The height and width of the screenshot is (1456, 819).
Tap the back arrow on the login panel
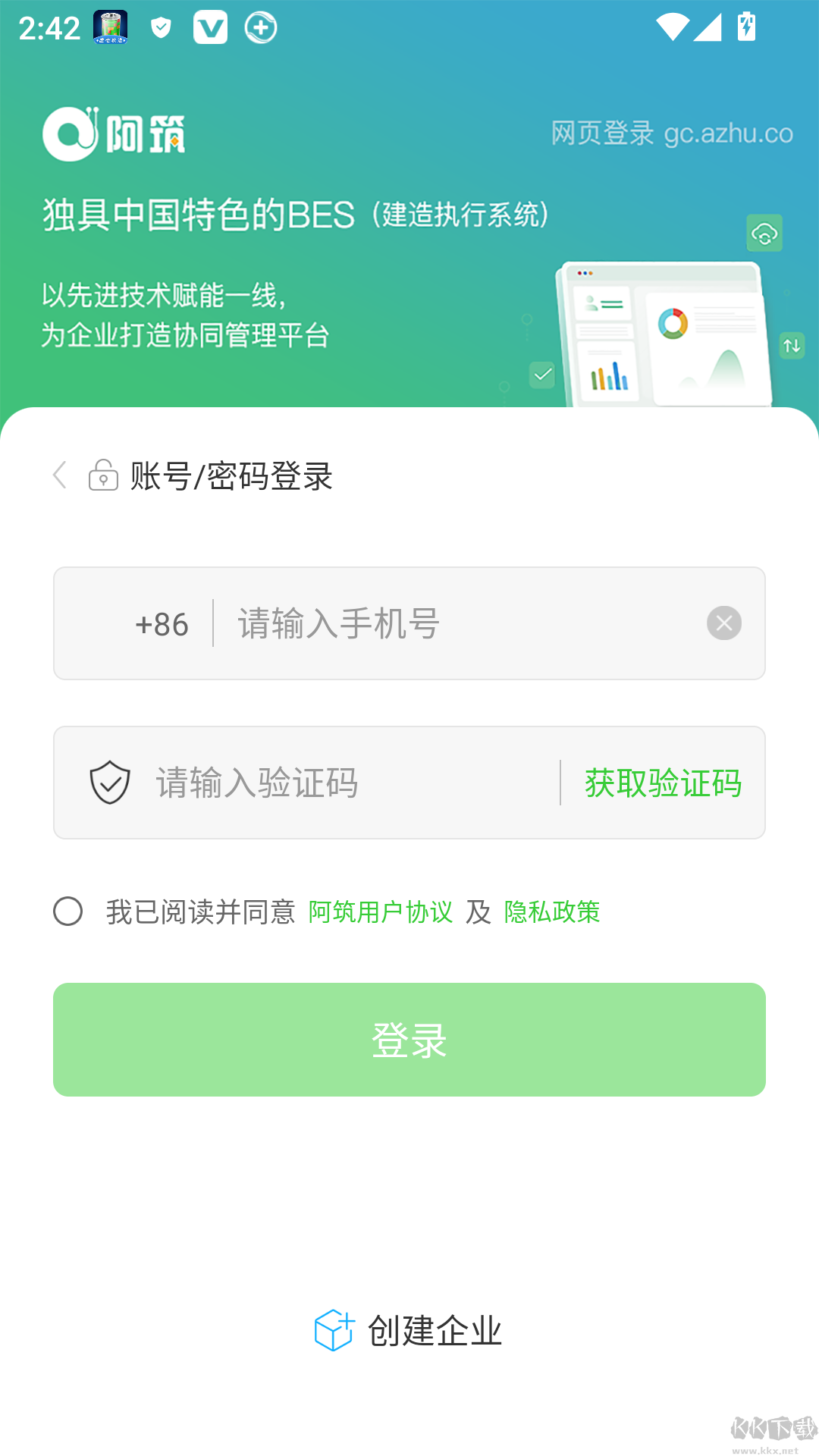pyautogui.click(x=59, y=476)
